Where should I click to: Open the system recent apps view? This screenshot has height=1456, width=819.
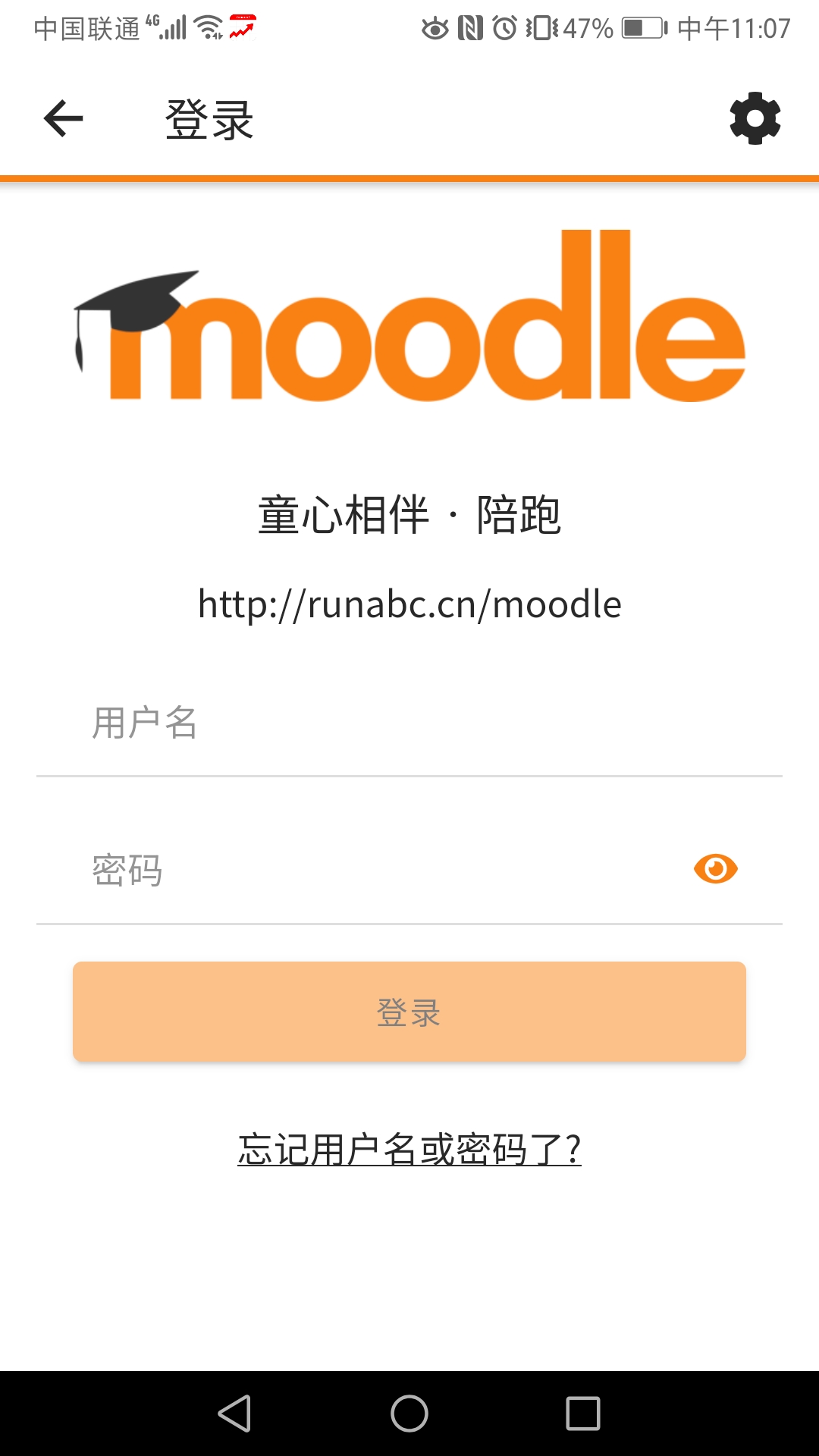582,1414
